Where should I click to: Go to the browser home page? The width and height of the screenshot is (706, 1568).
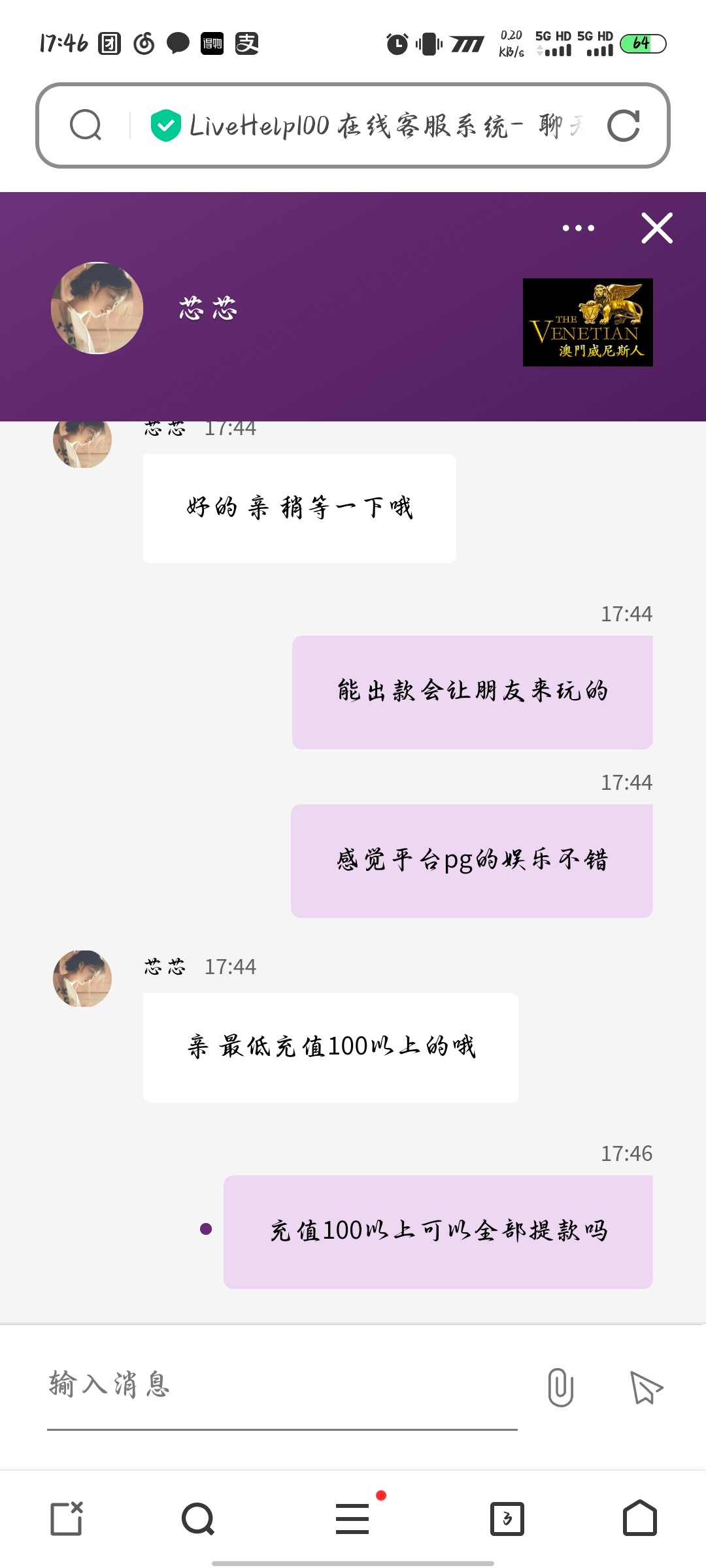[639, 1518]
